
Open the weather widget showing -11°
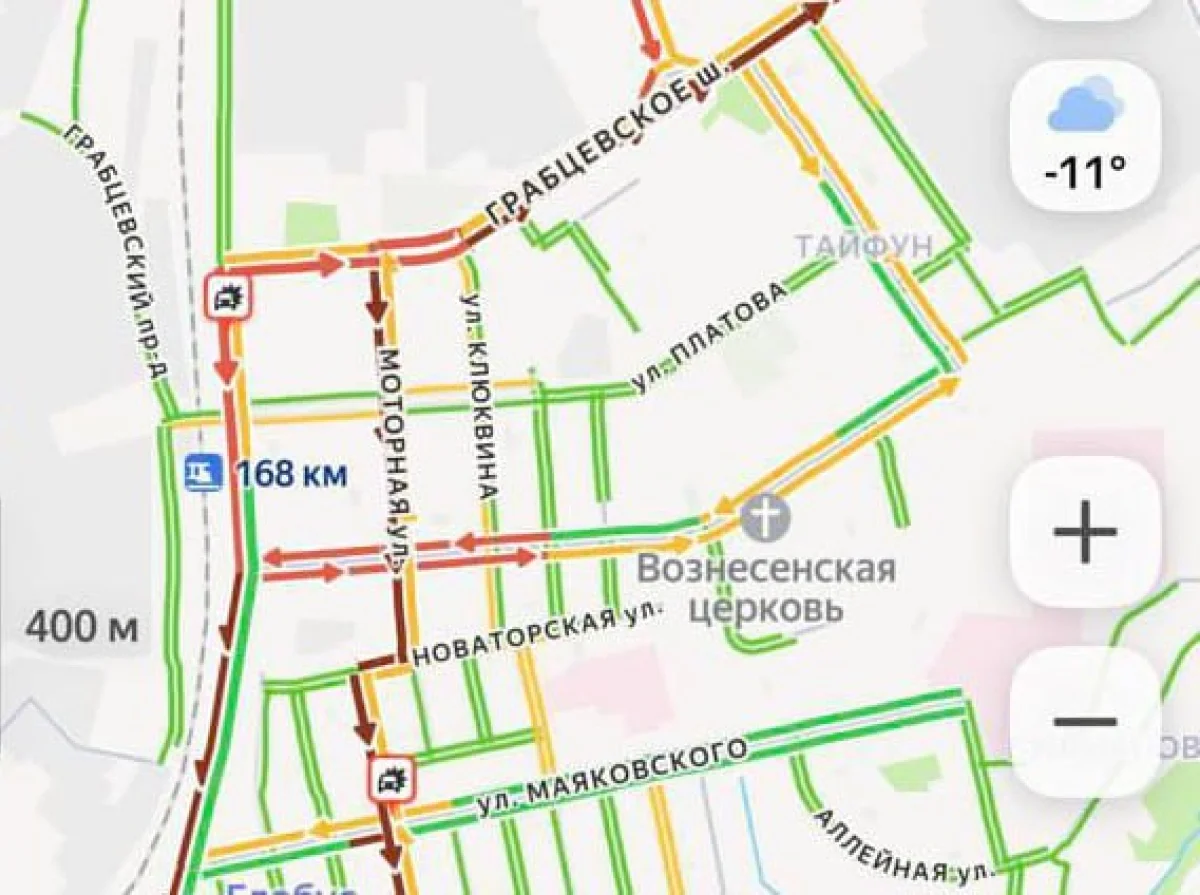(x=1085, y=135)
